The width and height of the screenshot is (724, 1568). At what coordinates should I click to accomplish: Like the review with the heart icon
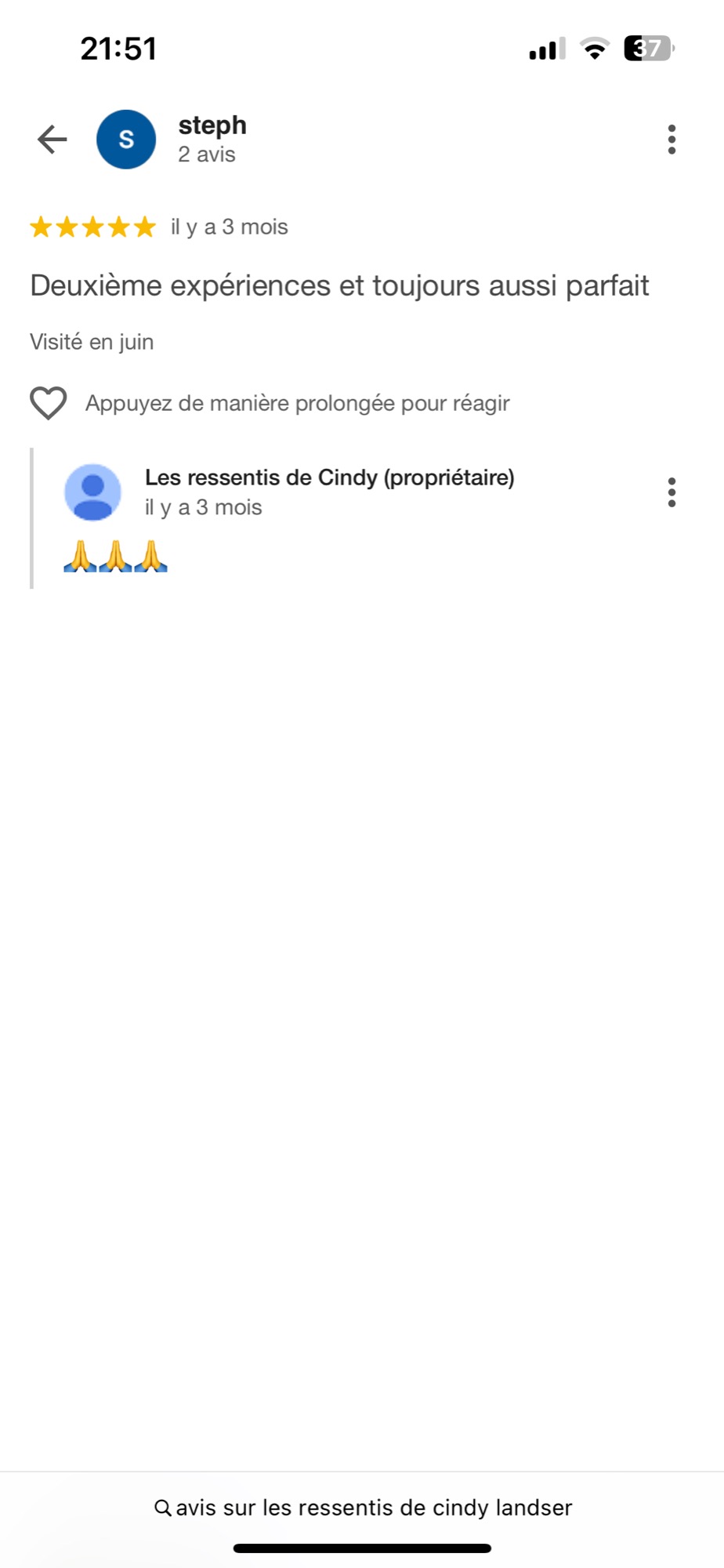(49, 403)
